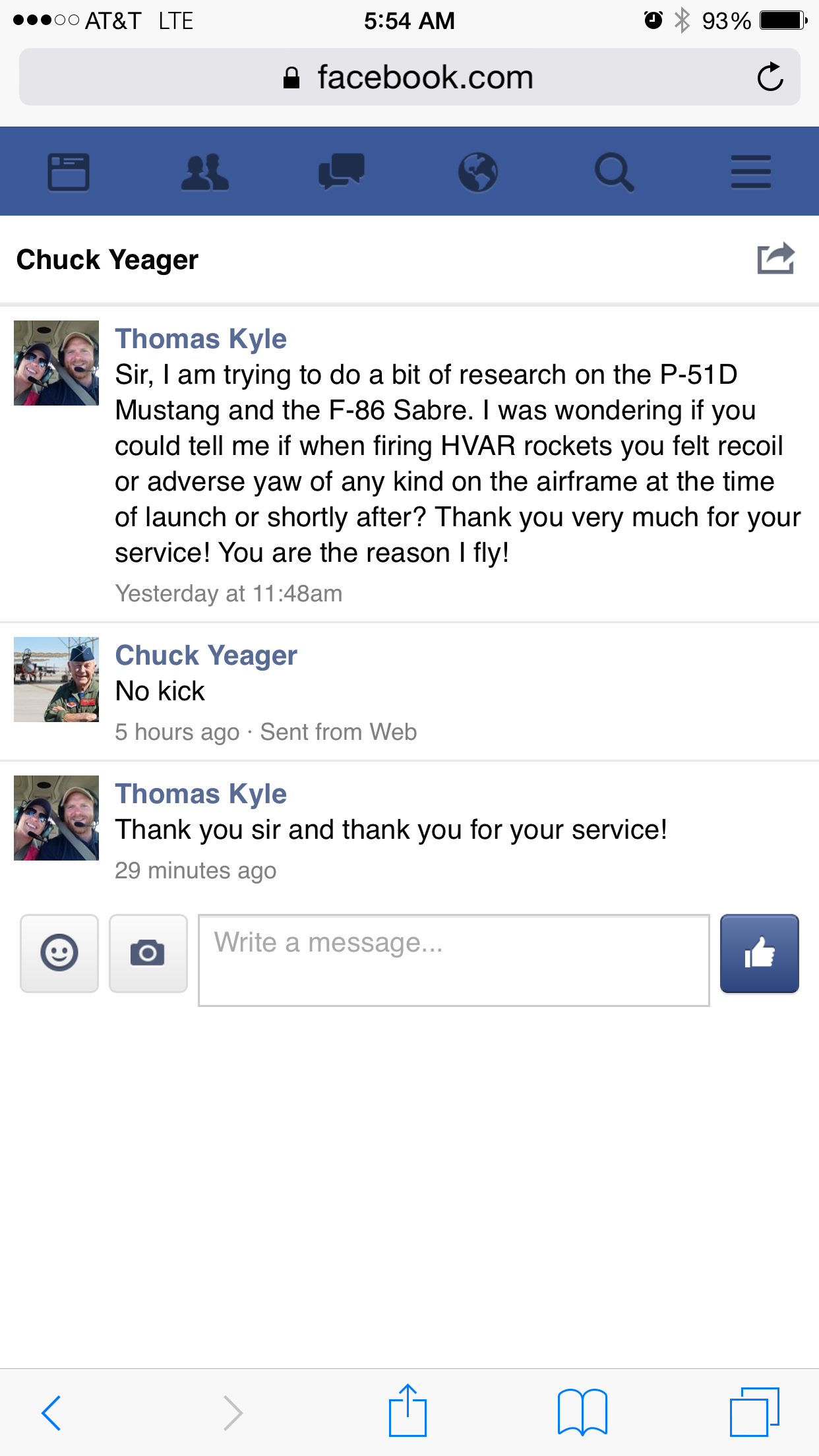The height and width of the screenshot is (1456, 819).
Task: Open Chuck Yeager's profile name link
Action: coord(206,655)
